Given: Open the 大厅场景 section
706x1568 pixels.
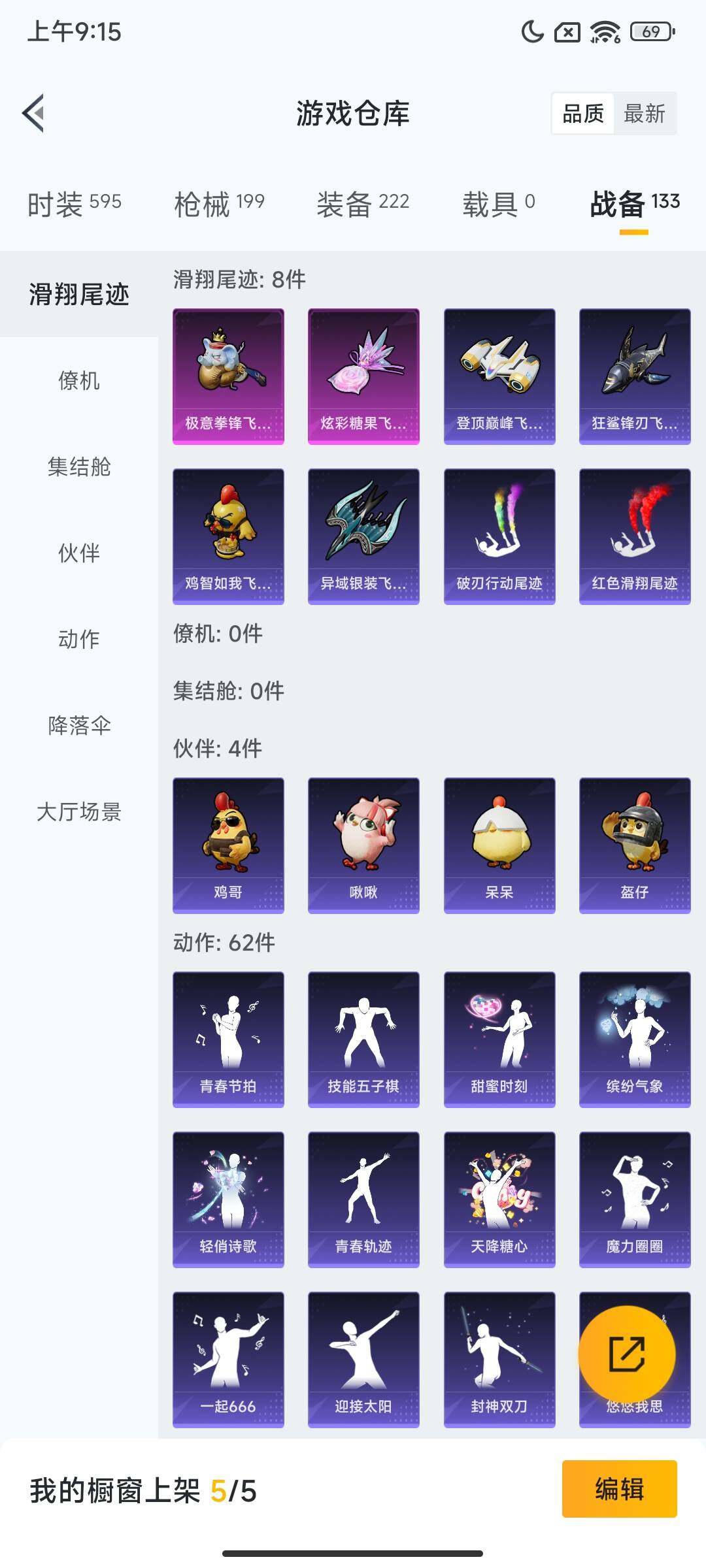Looking at the screenshot, I should [x=78, y=812].
